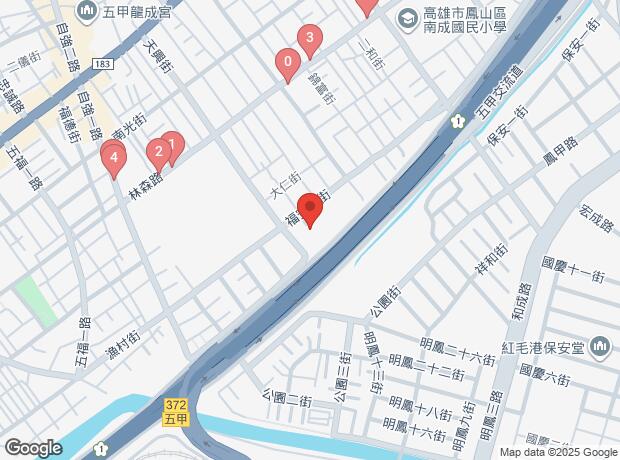
Task: Open the 紅毛港保安堂 temple place icon
Action: [x=600, y=346]
